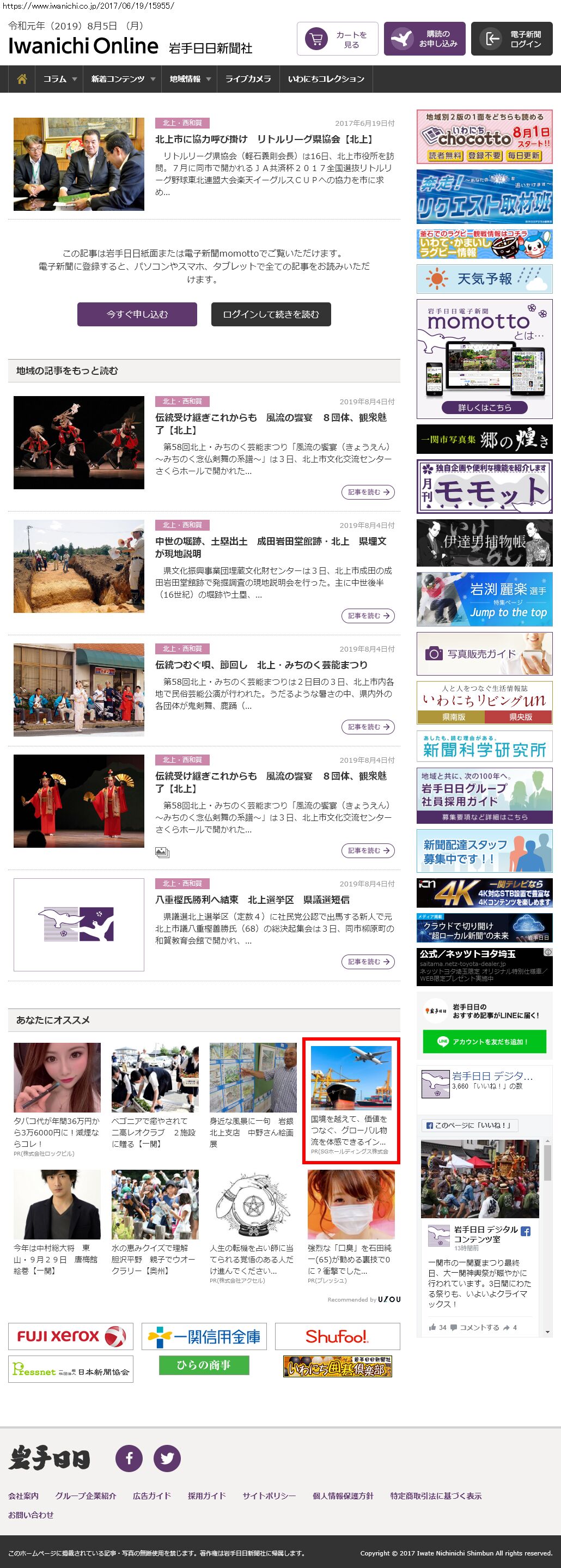Open 天気予報 weather banner
The image size is (561, 1568).
pos(484,279)
